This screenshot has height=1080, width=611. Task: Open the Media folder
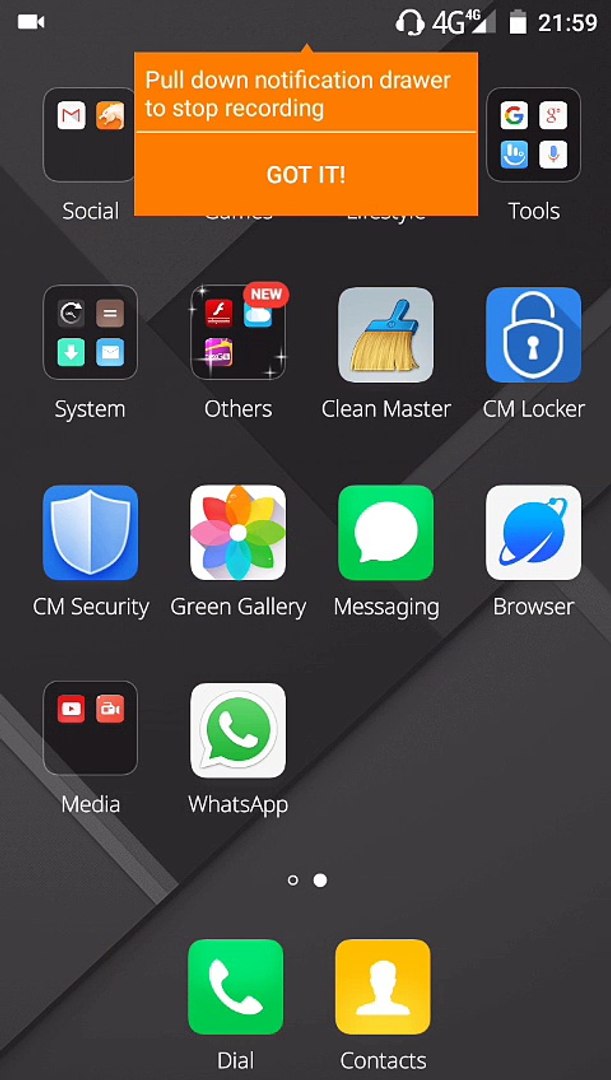pos(90,729)
